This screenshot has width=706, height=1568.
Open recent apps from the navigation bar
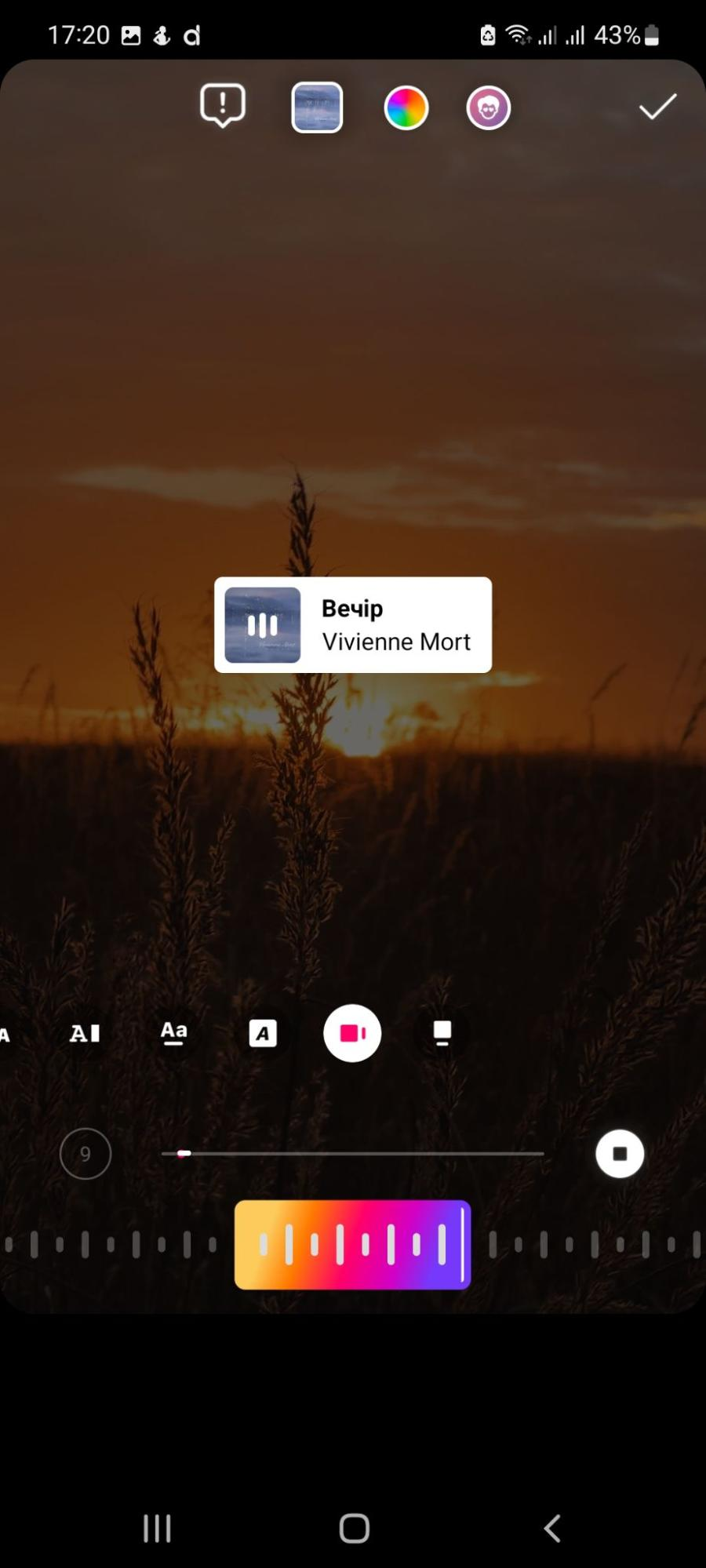157,1528
